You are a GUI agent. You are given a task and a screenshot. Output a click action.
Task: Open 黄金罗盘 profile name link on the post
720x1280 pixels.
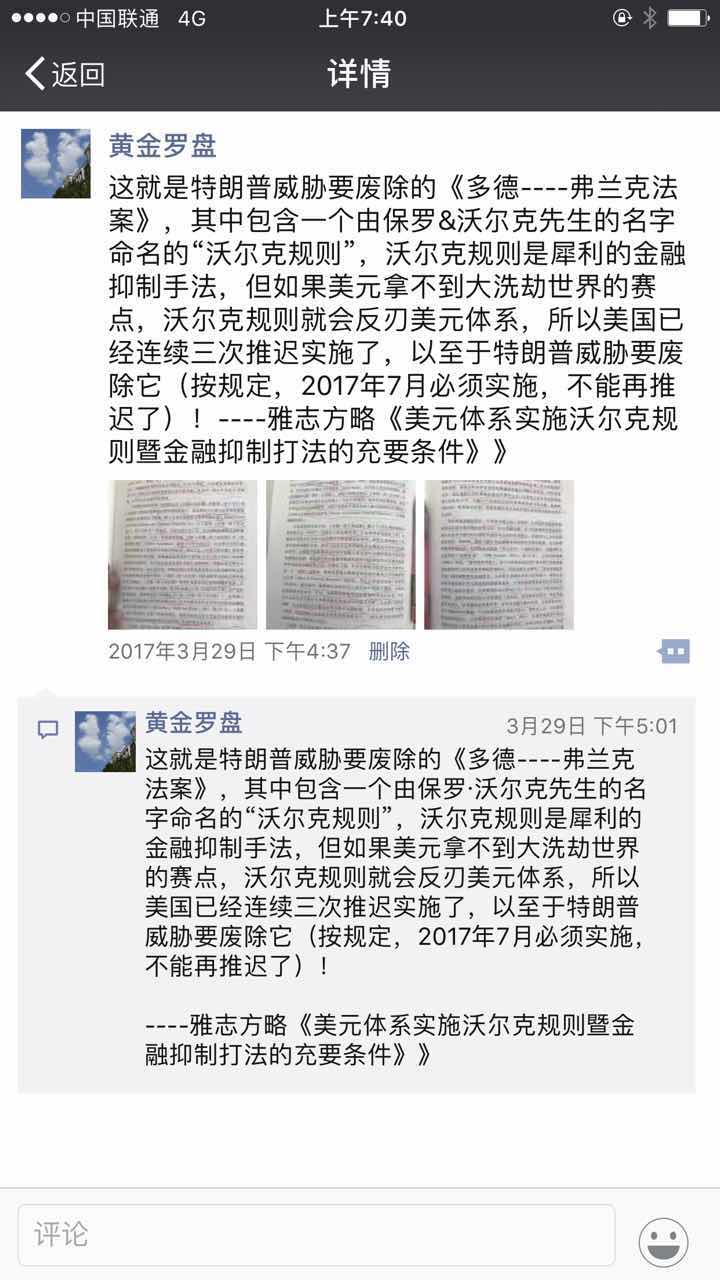162,146
